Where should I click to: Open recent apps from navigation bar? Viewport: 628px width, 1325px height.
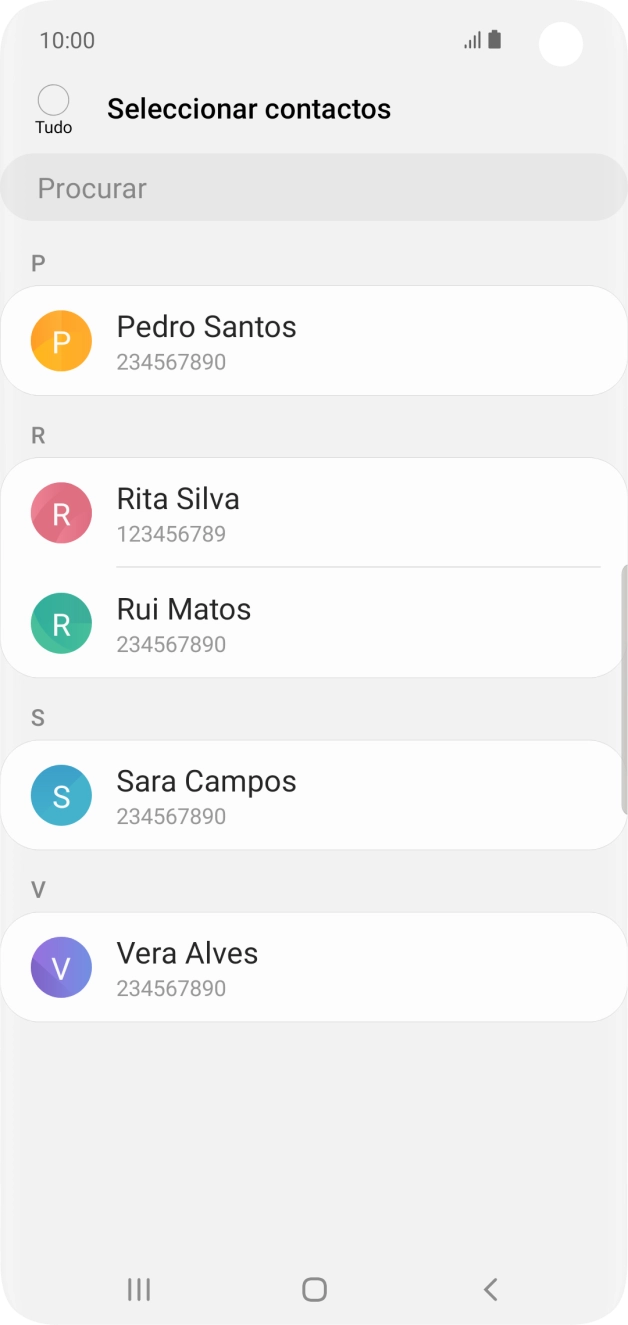coord(139,1290)
